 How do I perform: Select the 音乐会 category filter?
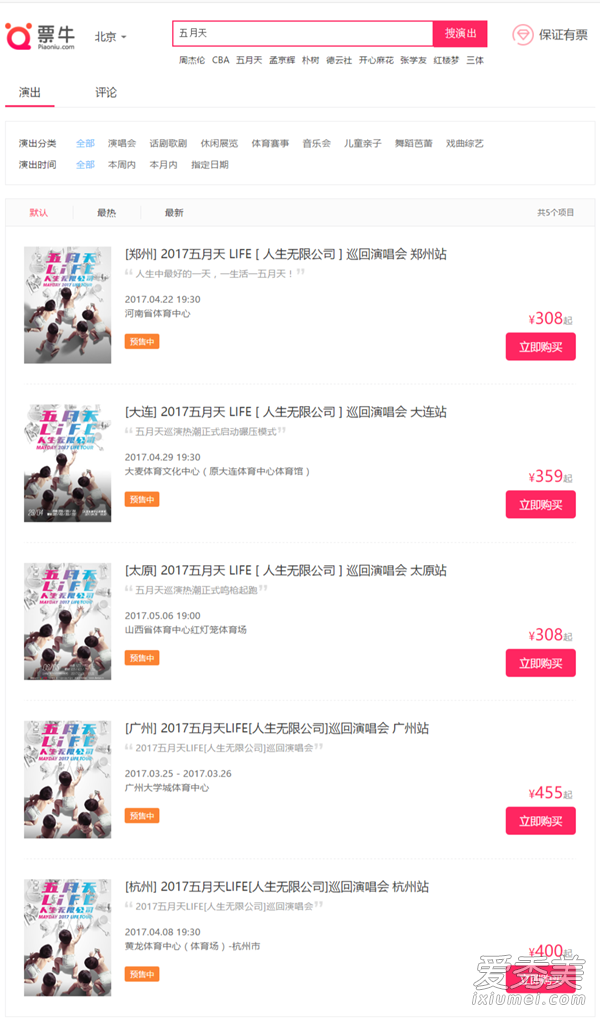(x=317, y=143)
